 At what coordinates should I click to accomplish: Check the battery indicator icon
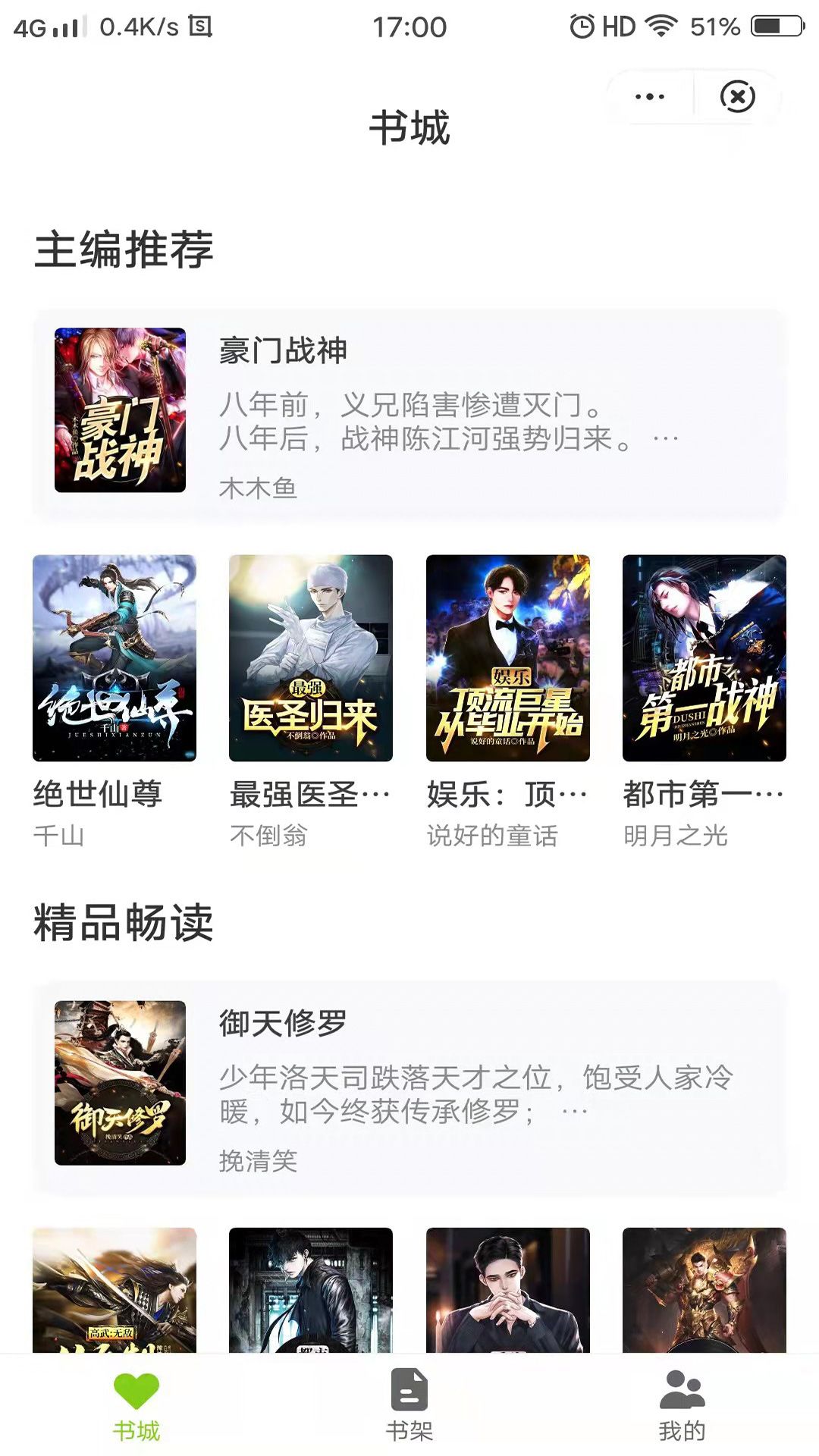coord(775,25)
